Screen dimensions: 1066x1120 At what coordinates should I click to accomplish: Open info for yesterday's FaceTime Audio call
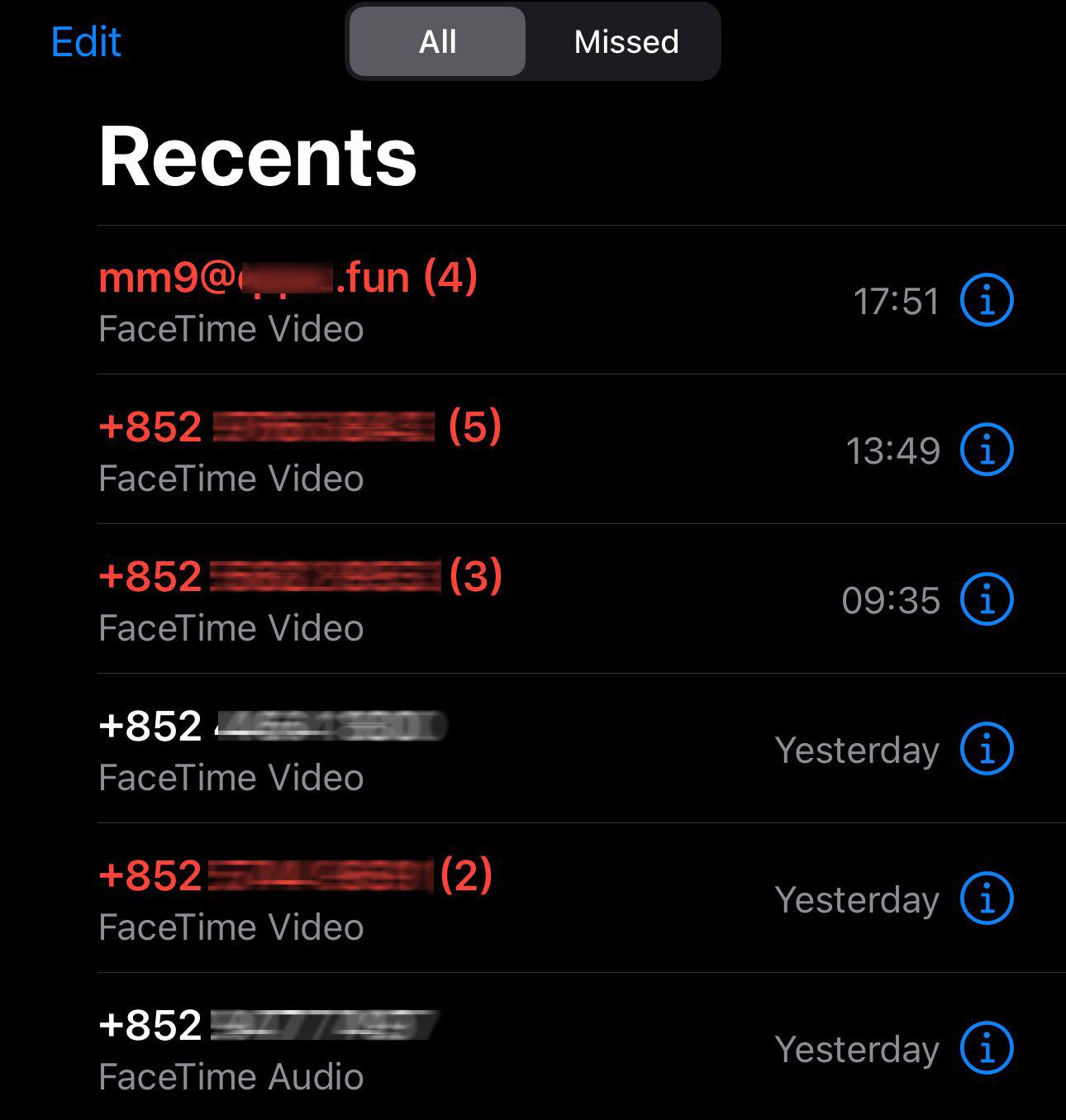[x=986, y=1048]
